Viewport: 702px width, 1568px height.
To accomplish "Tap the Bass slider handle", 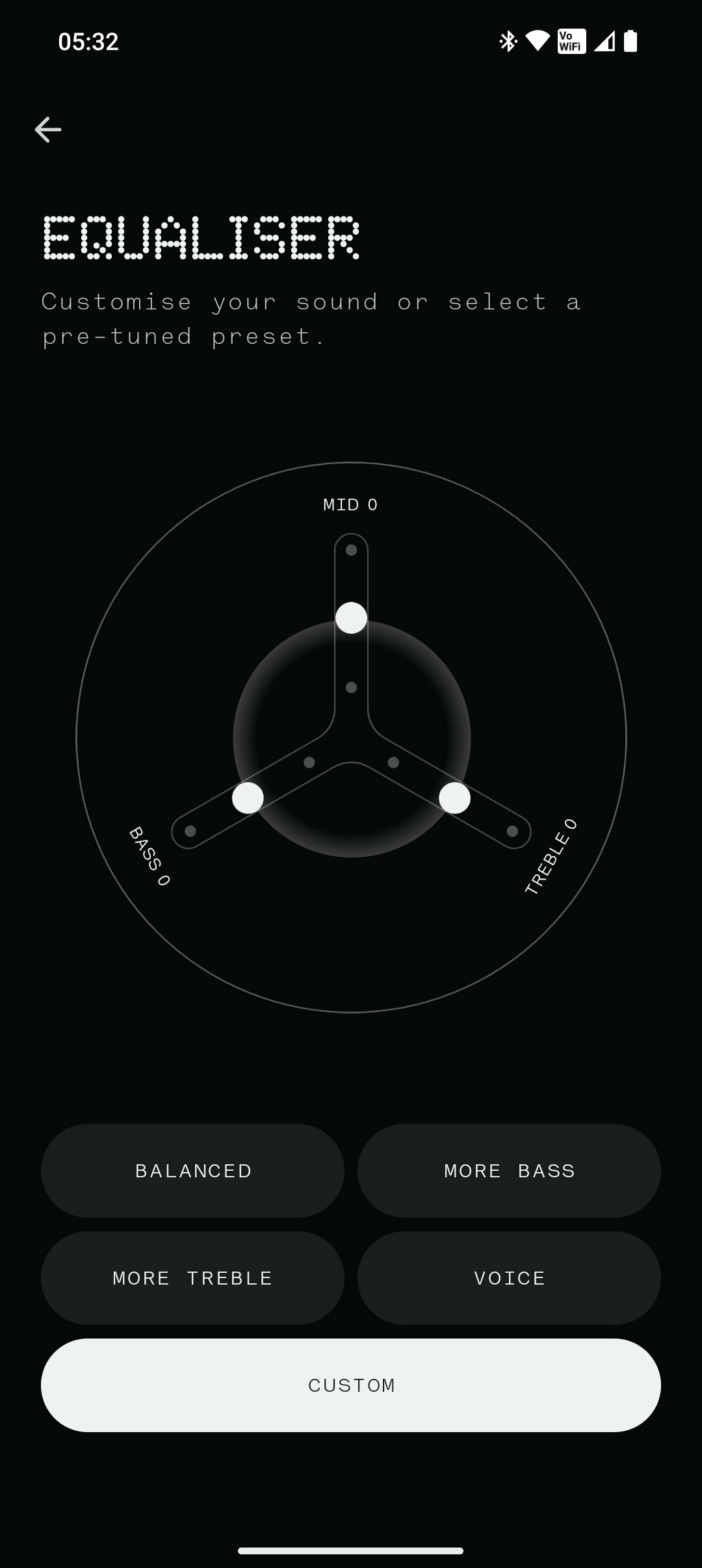I will 248,798.
